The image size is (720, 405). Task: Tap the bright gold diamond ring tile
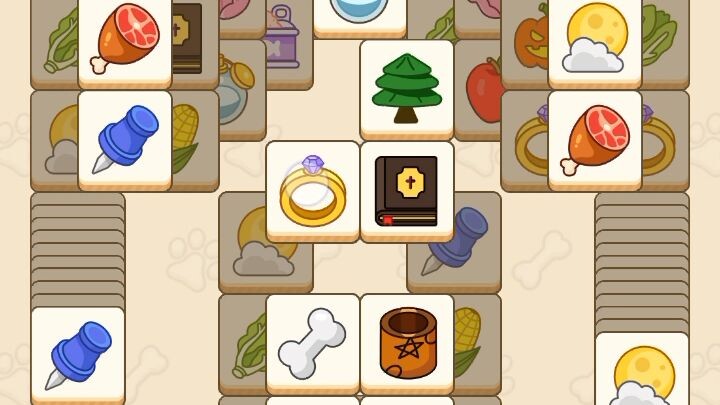[x=312, y=189]
